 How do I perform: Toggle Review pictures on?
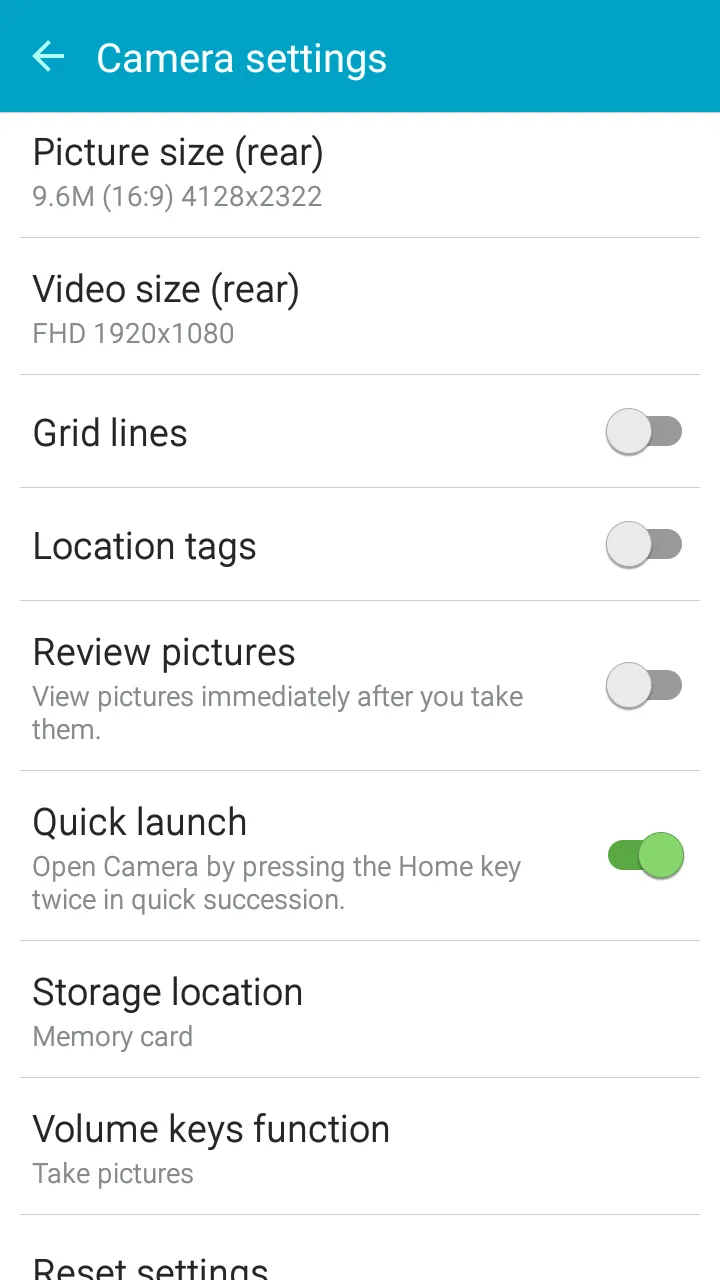644,686
